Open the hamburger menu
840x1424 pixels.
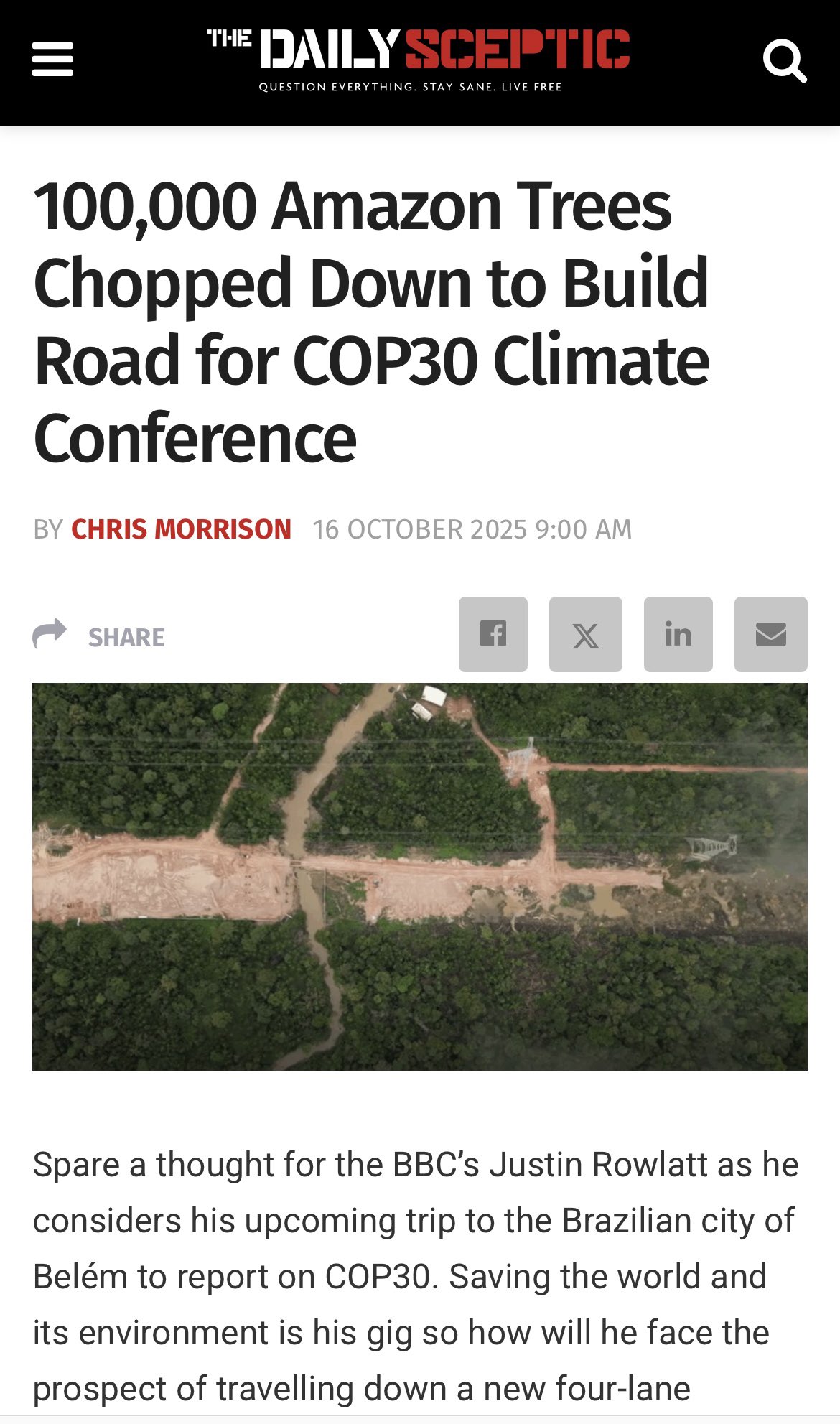52,59
